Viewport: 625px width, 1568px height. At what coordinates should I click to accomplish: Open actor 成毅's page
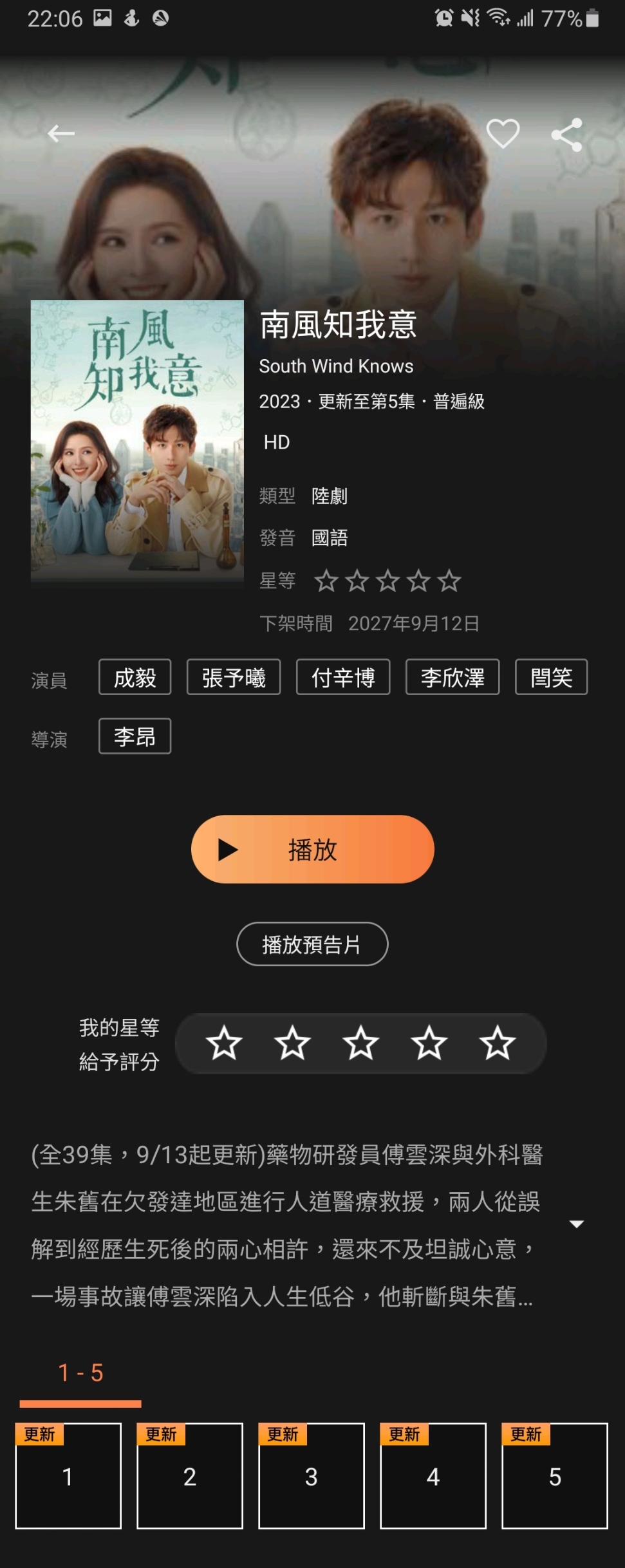(135, 677)
